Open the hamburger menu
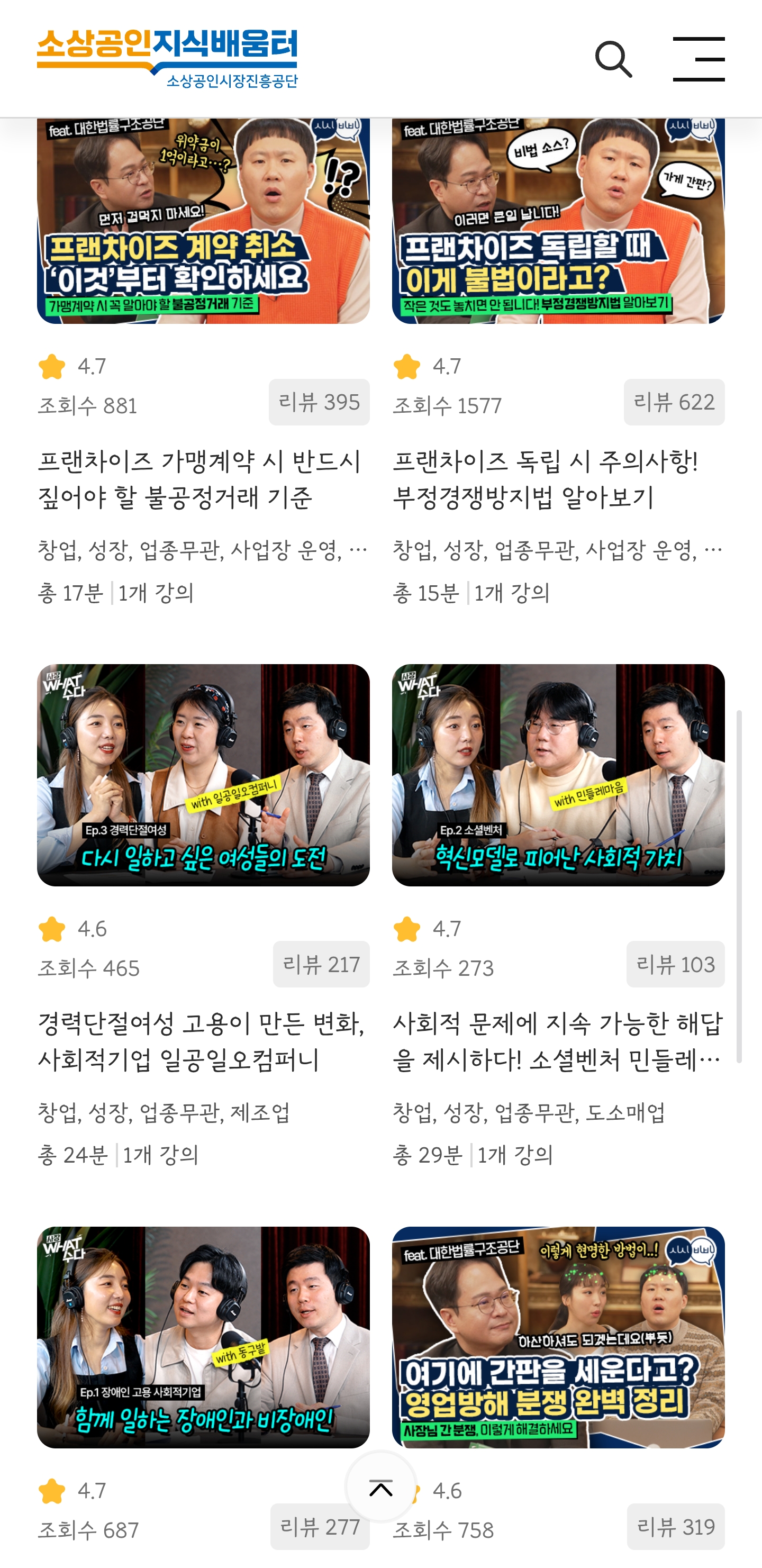 pos(698,59)
